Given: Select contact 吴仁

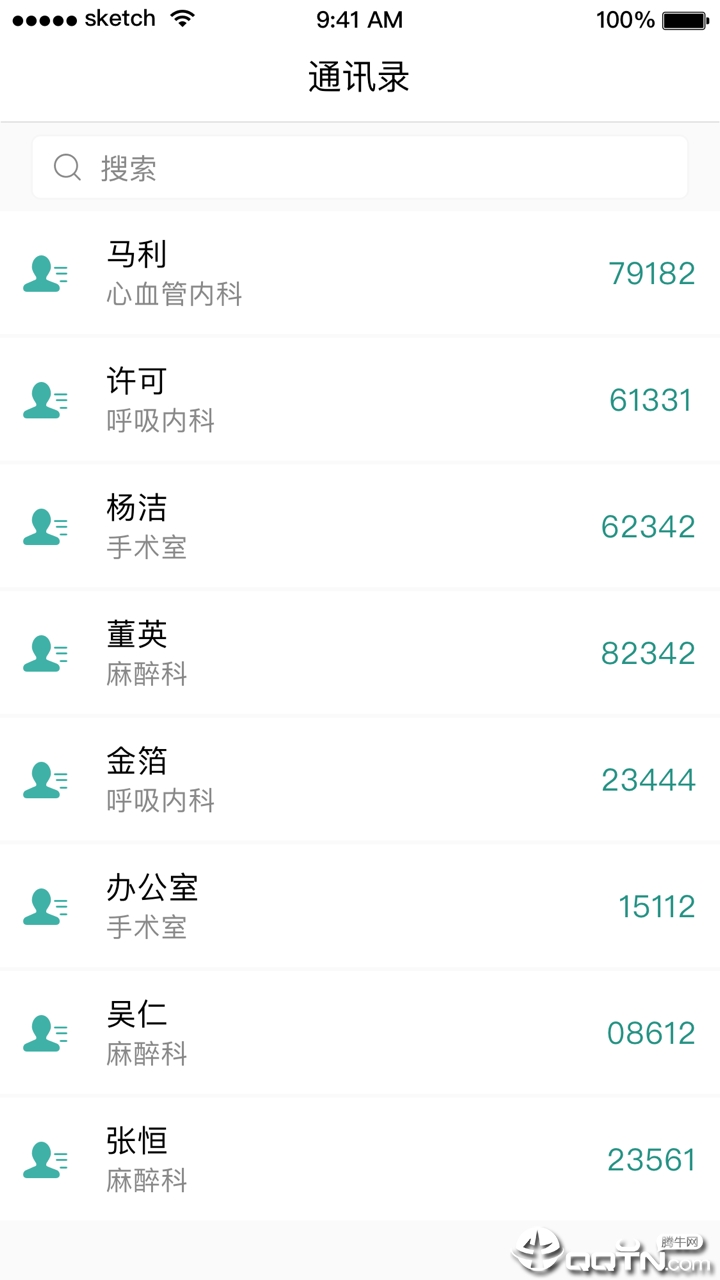Looking at the screenshot, I should point(360,1033).
